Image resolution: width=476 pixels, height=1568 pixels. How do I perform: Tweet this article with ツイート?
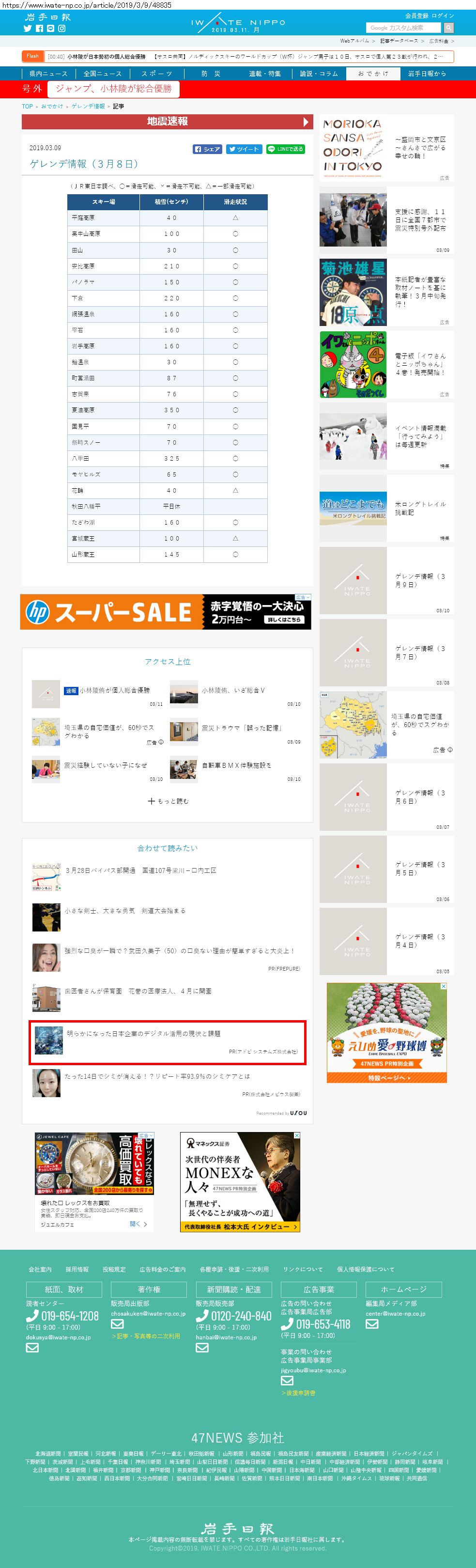(x=244, y=149)
